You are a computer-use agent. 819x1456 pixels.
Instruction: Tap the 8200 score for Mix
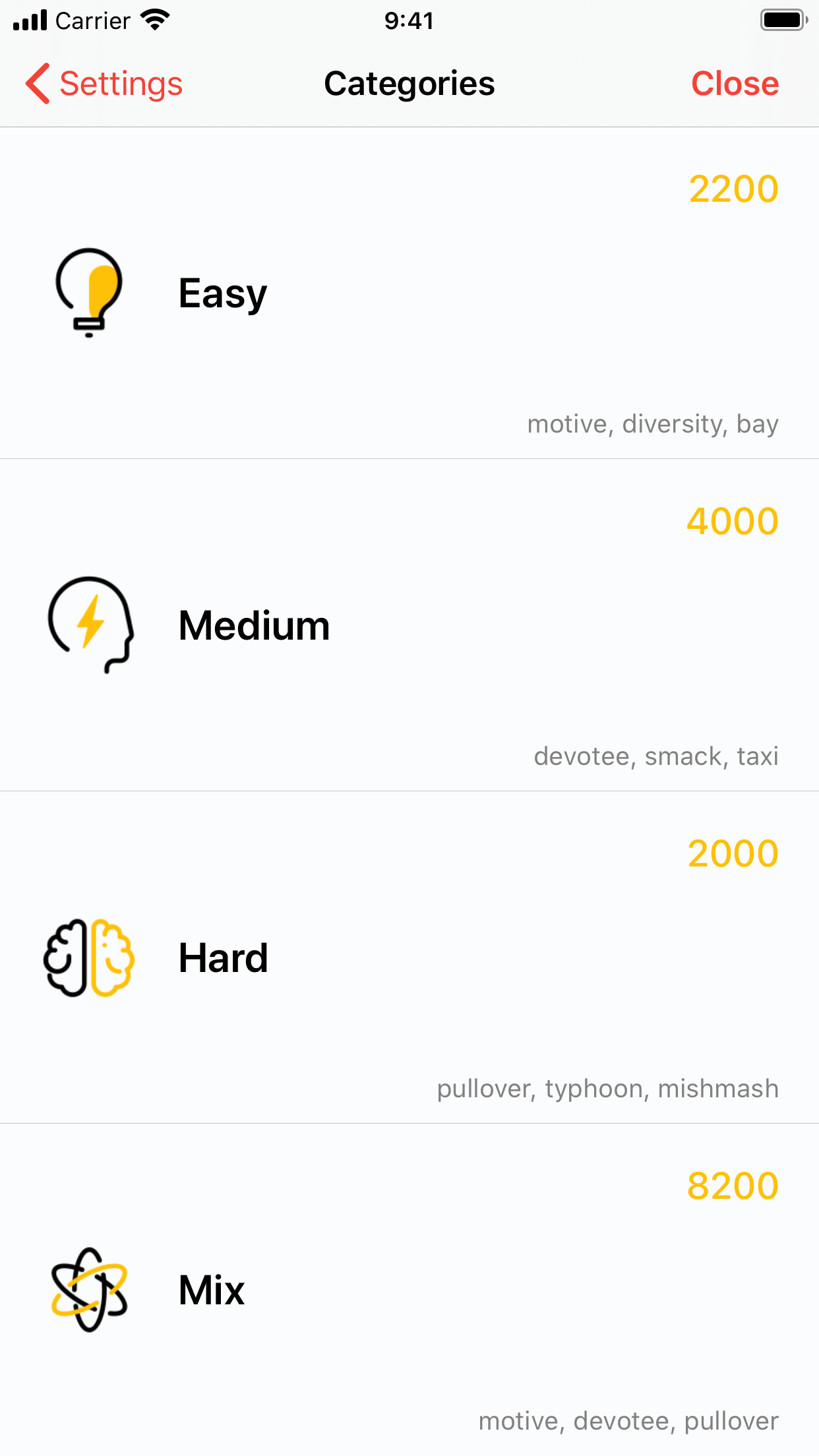click(x=732, y=1186)
